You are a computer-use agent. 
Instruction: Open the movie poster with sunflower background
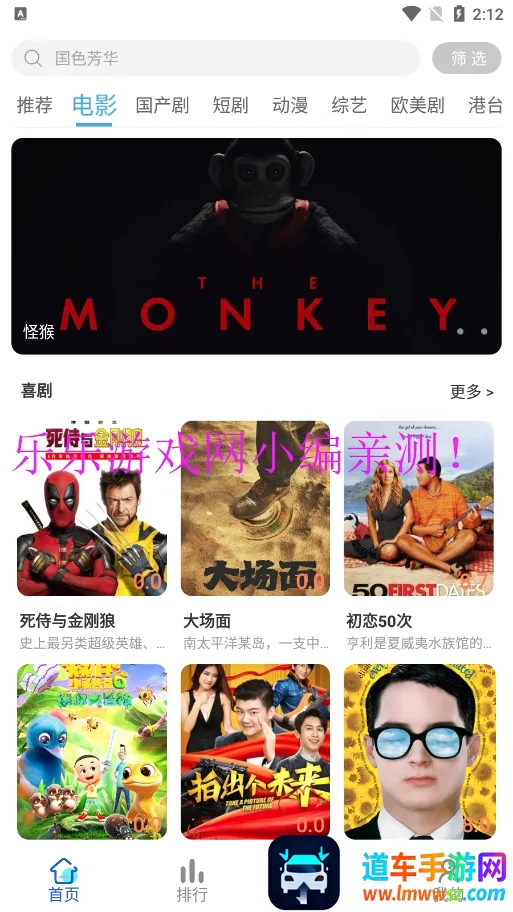[420, 751]
